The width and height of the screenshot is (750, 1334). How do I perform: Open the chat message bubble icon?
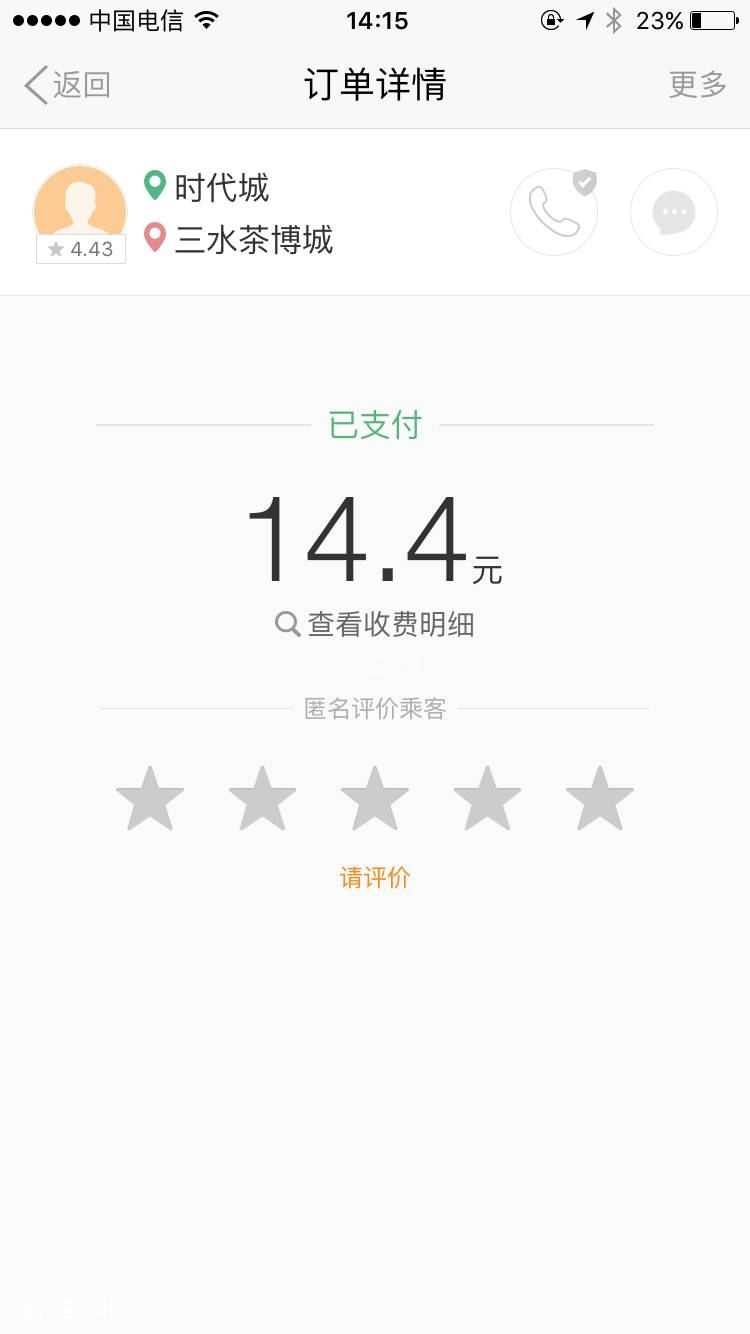674,212
